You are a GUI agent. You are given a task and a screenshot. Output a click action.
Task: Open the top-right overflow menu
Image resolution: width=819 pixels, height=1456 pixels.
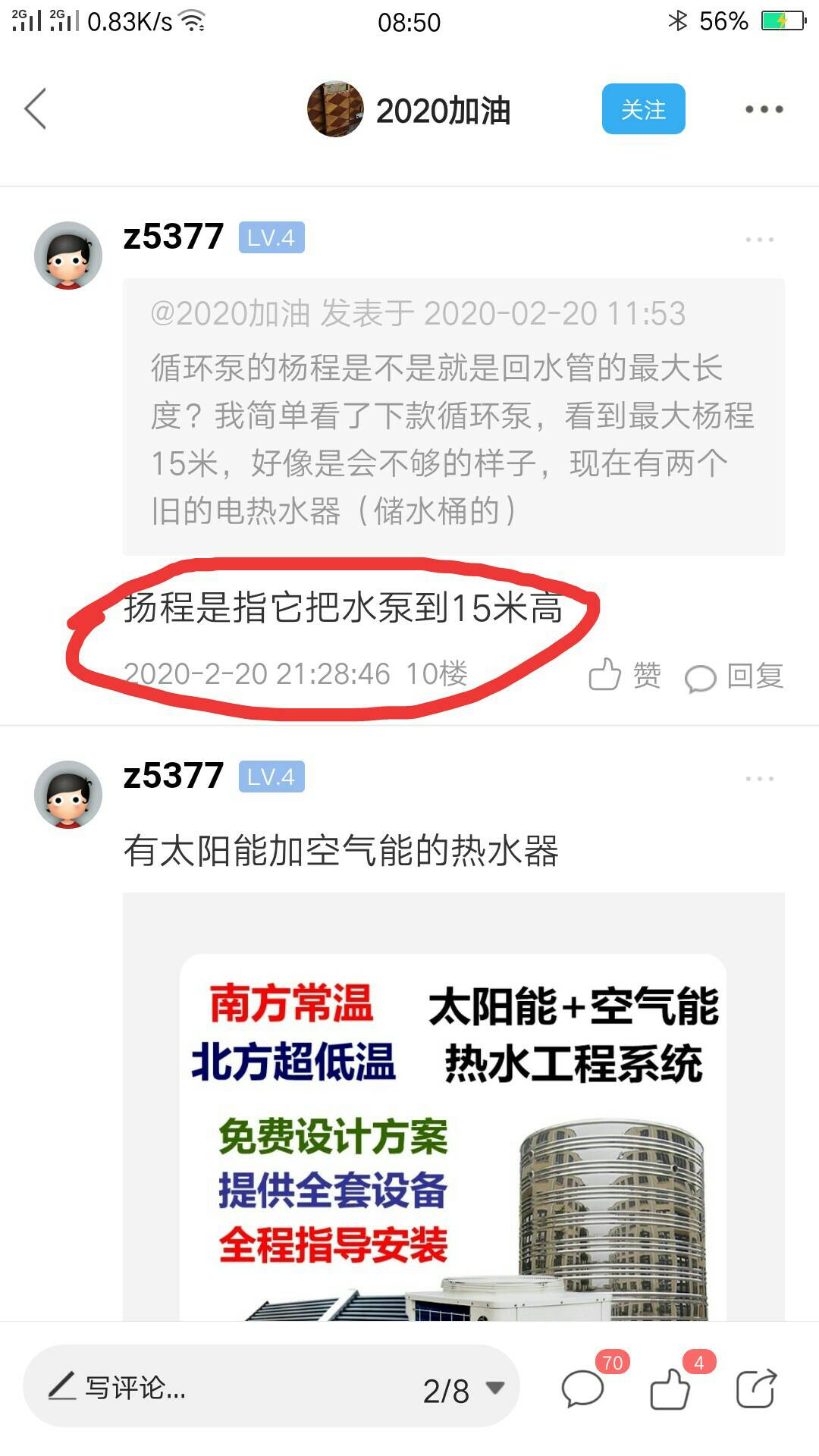[763, 109]
